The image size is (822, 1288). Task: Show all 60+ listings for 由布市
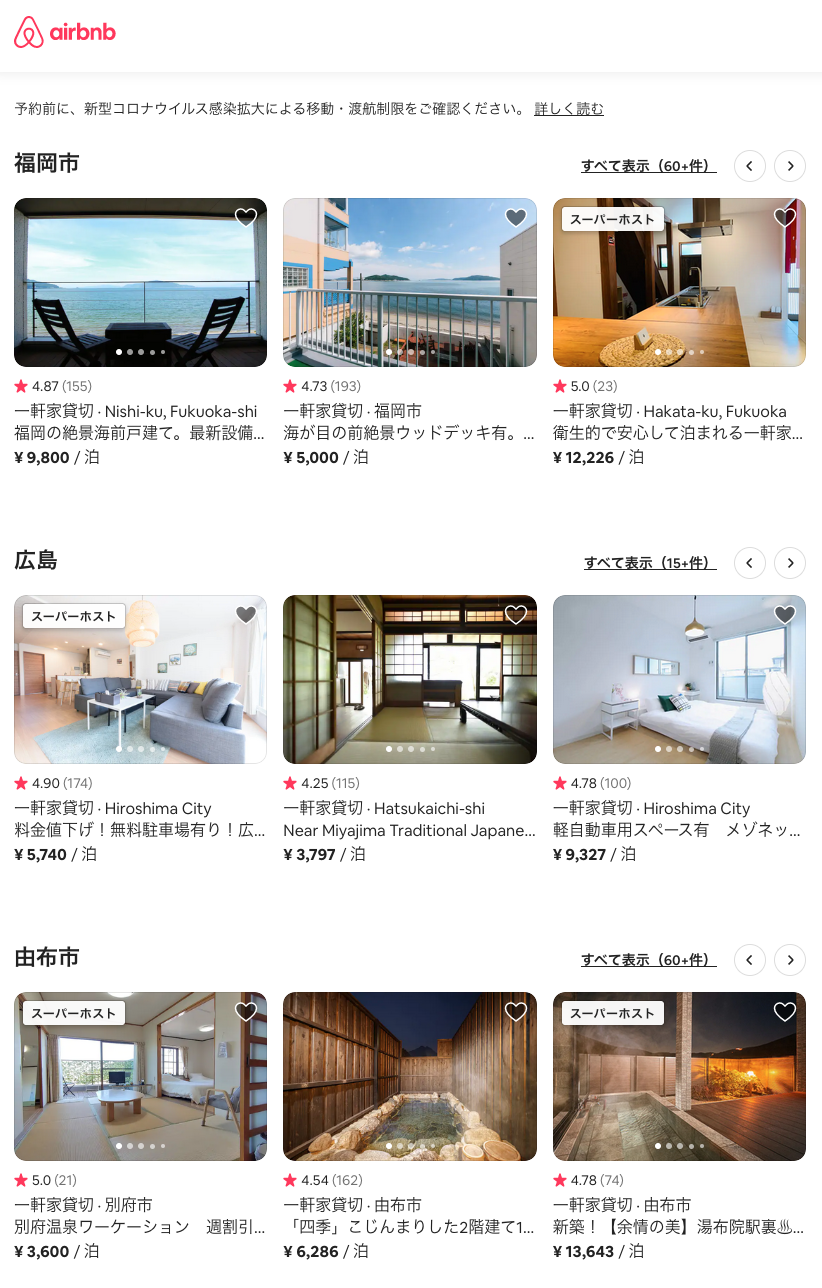click(648, 960)
